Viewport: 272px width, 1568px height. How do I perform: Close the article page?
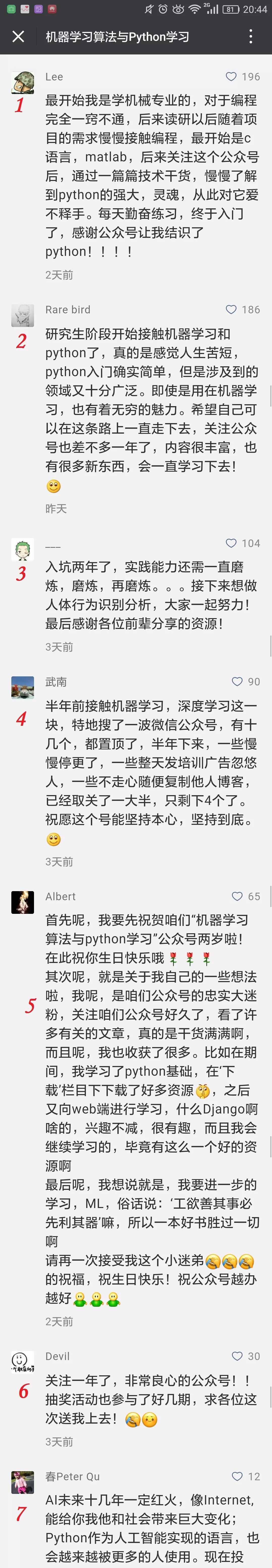coord(18,37)
